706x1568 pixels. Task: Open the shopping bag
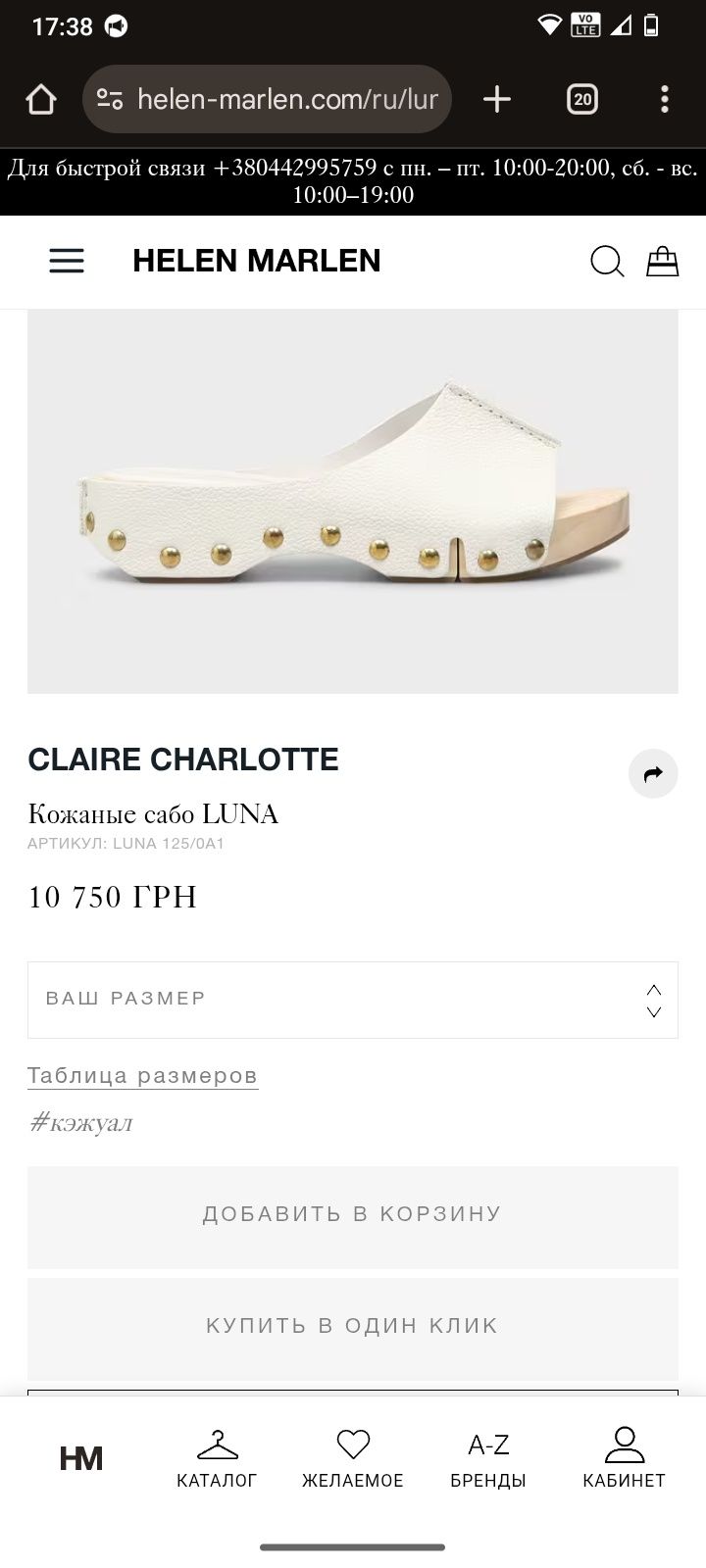coord(663,262)
